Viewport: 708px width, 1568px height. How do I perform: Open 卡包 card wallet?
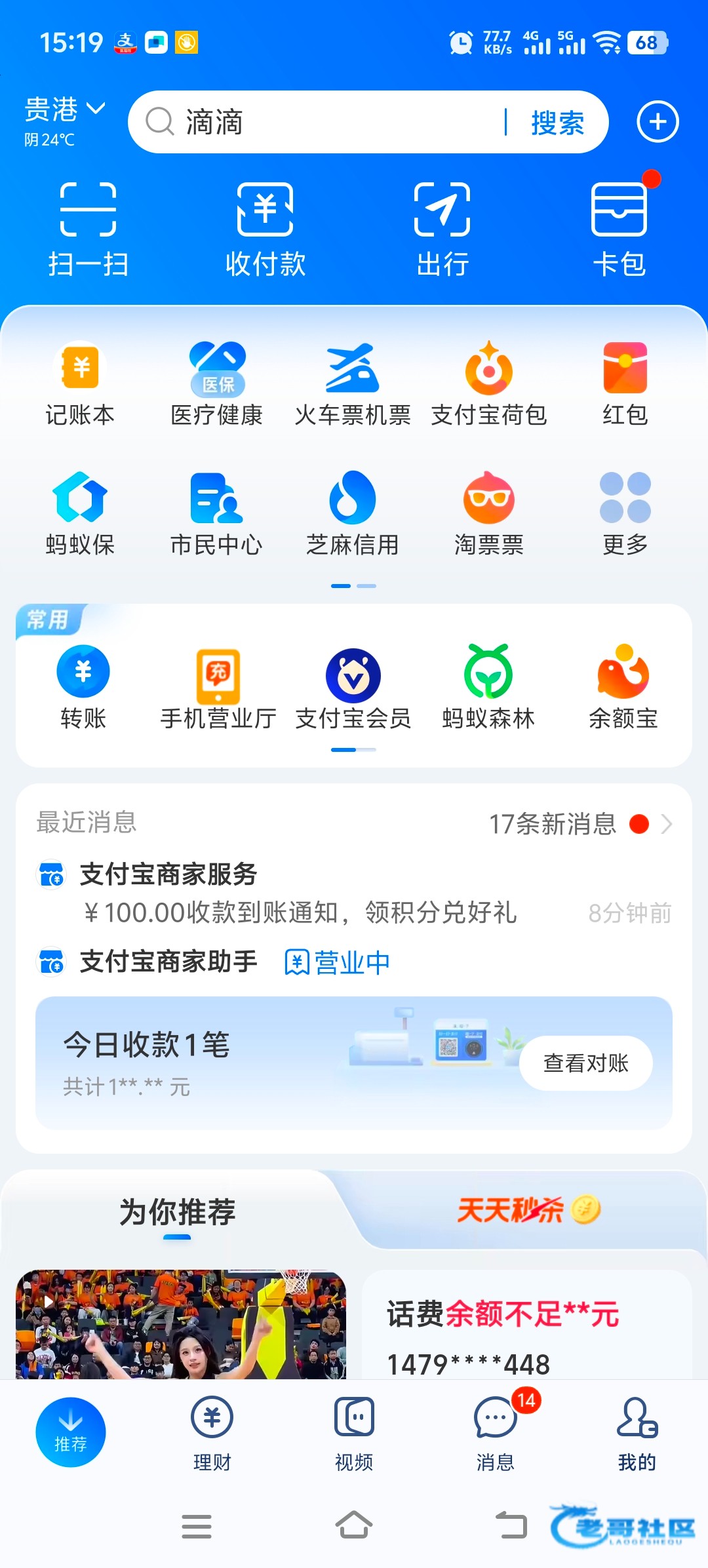point(619,228)
